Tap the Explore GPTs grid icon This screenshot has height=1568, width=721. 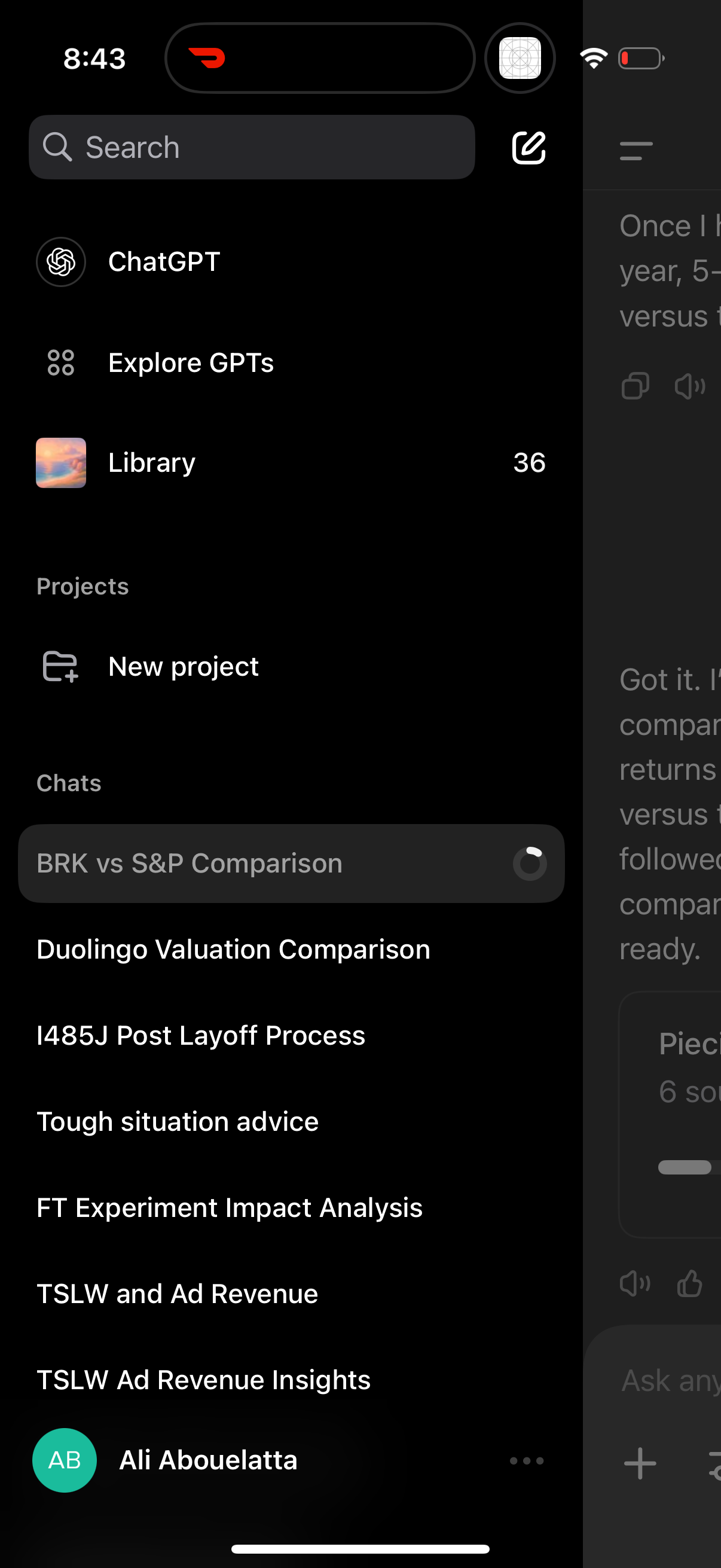pos(61,362)
